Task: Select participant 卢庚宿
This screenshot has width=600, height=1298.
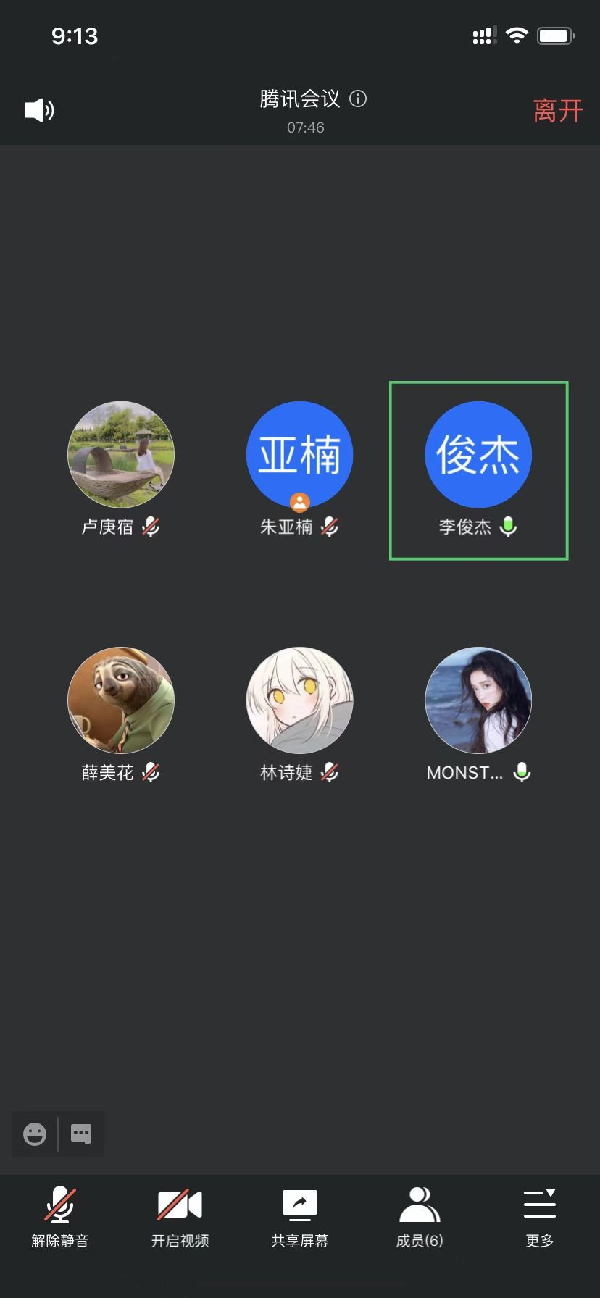Action: click(x=121, y=455)
